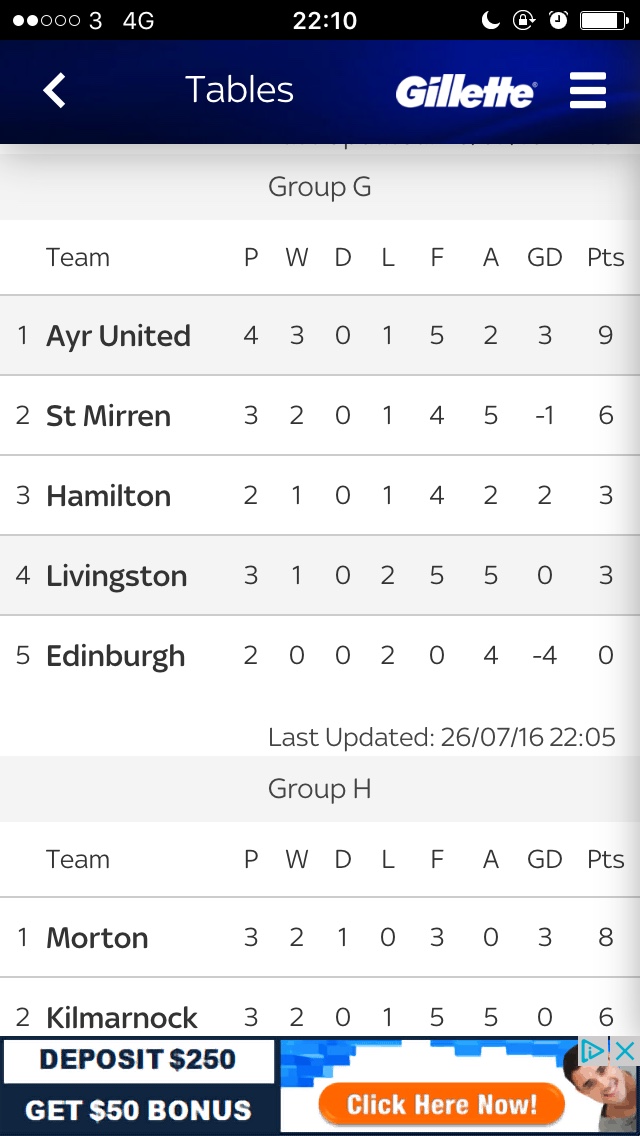Close the bottom banner ad
640x1136 pixels.
coord(624,1051)
